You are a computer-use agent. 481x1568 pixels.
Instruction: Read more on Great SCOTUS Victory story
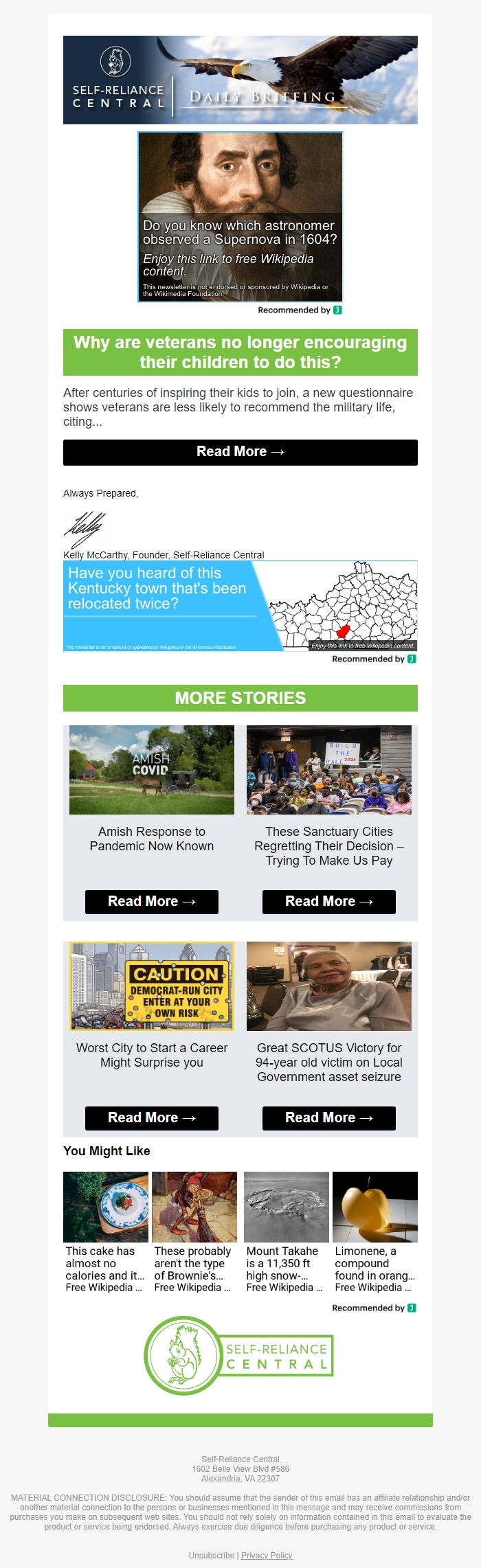click(328, 1117)
